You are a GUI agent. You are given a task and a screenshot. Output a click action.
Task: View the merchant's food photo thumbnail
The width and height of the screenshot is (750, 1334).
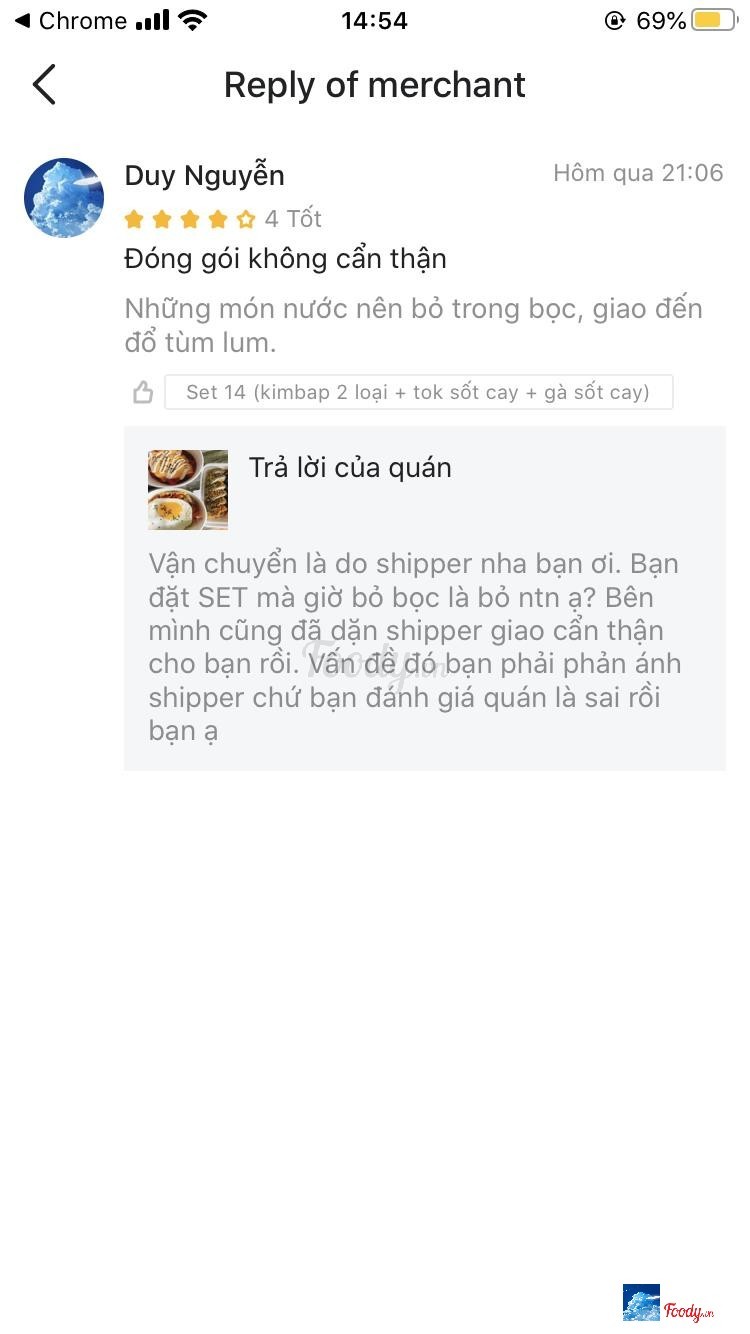pos(188,489)
